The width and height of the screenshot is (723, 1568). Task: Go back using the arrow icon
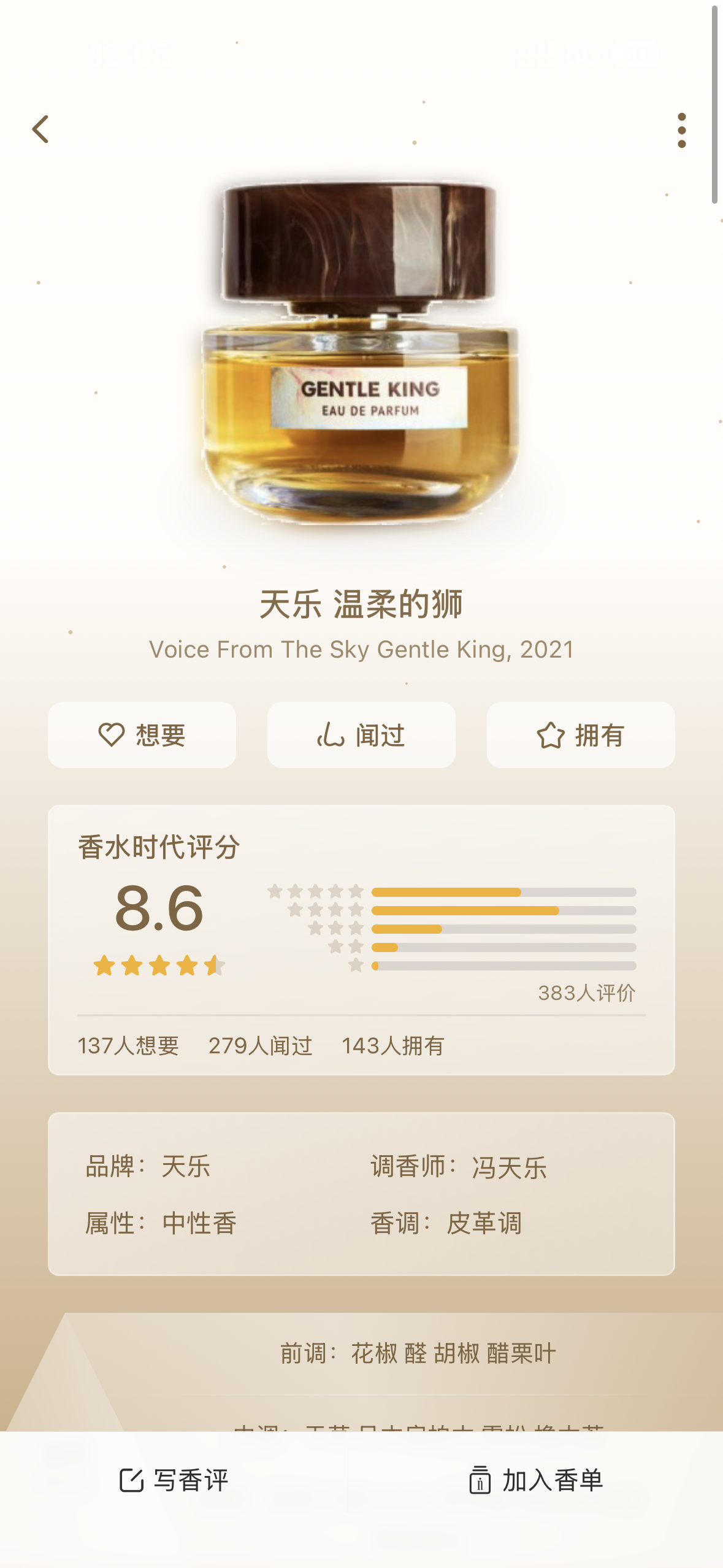[x=40, y=129]
